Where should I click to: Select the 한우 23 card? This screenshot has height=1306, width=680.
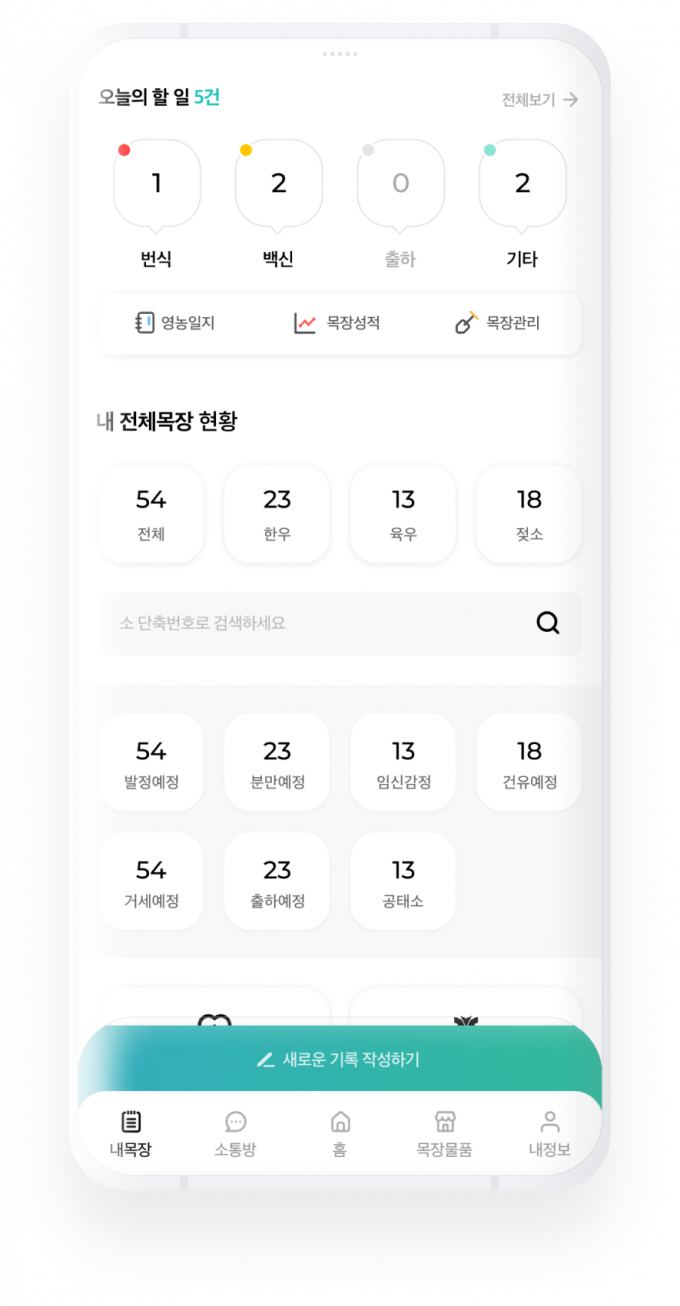tap(277, 514)
